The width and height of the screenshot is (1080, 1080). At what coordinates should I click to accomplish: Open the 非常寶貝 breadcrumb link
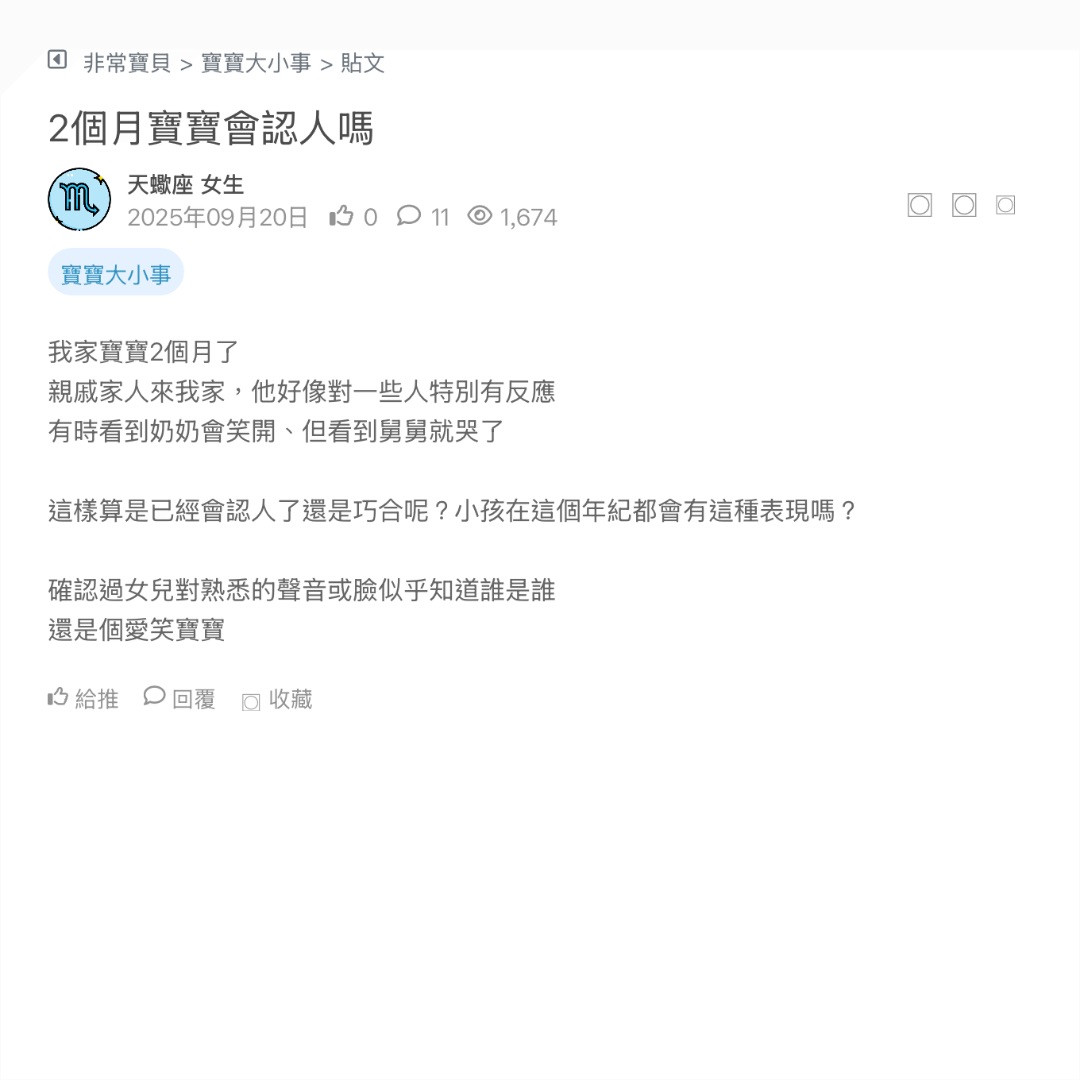(x=126, y=64)
